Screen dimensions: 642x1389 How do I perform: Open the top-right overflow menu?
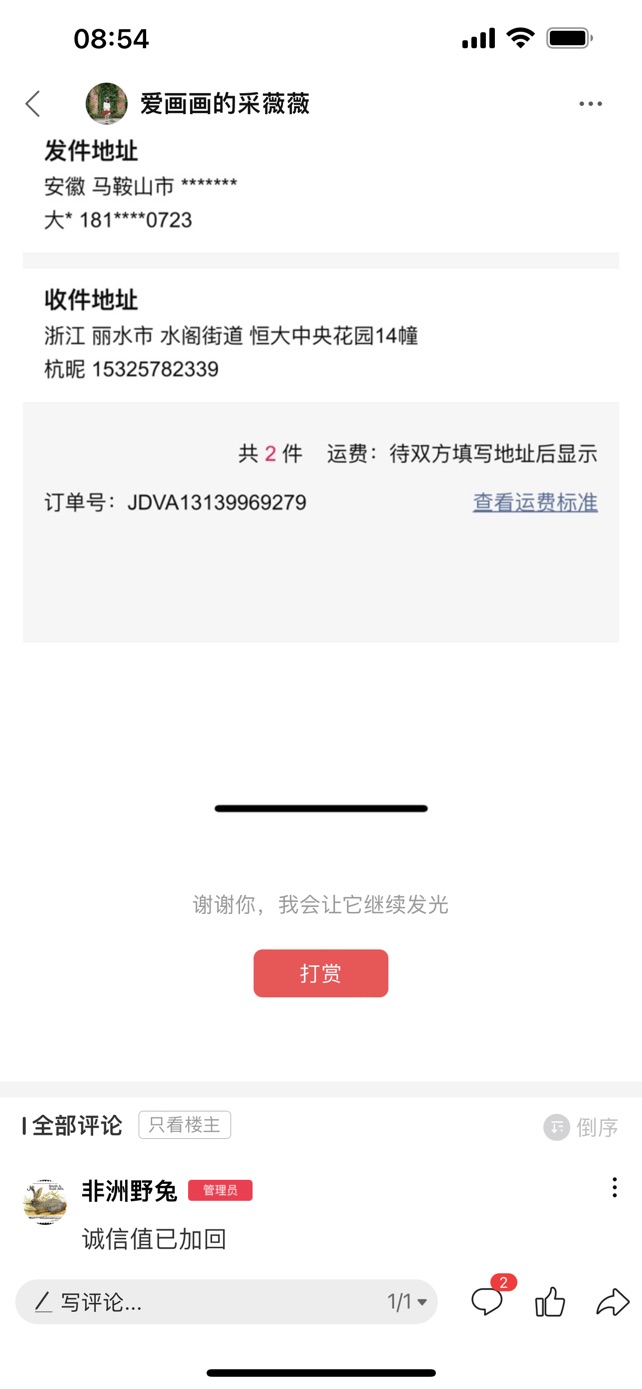pos(590,104)
